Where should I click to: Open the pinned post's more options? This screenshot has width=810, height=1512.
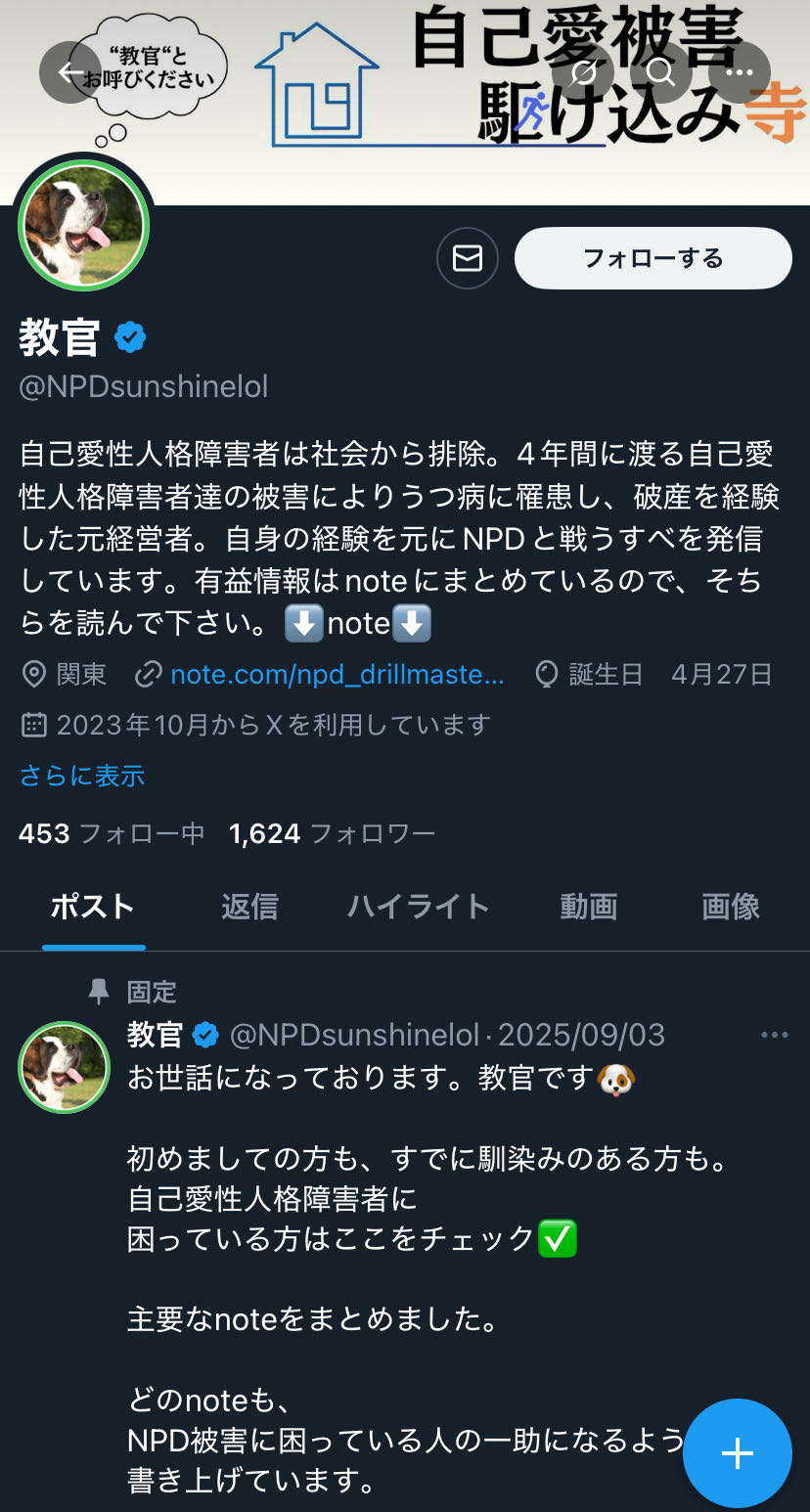coord(774,1035)
